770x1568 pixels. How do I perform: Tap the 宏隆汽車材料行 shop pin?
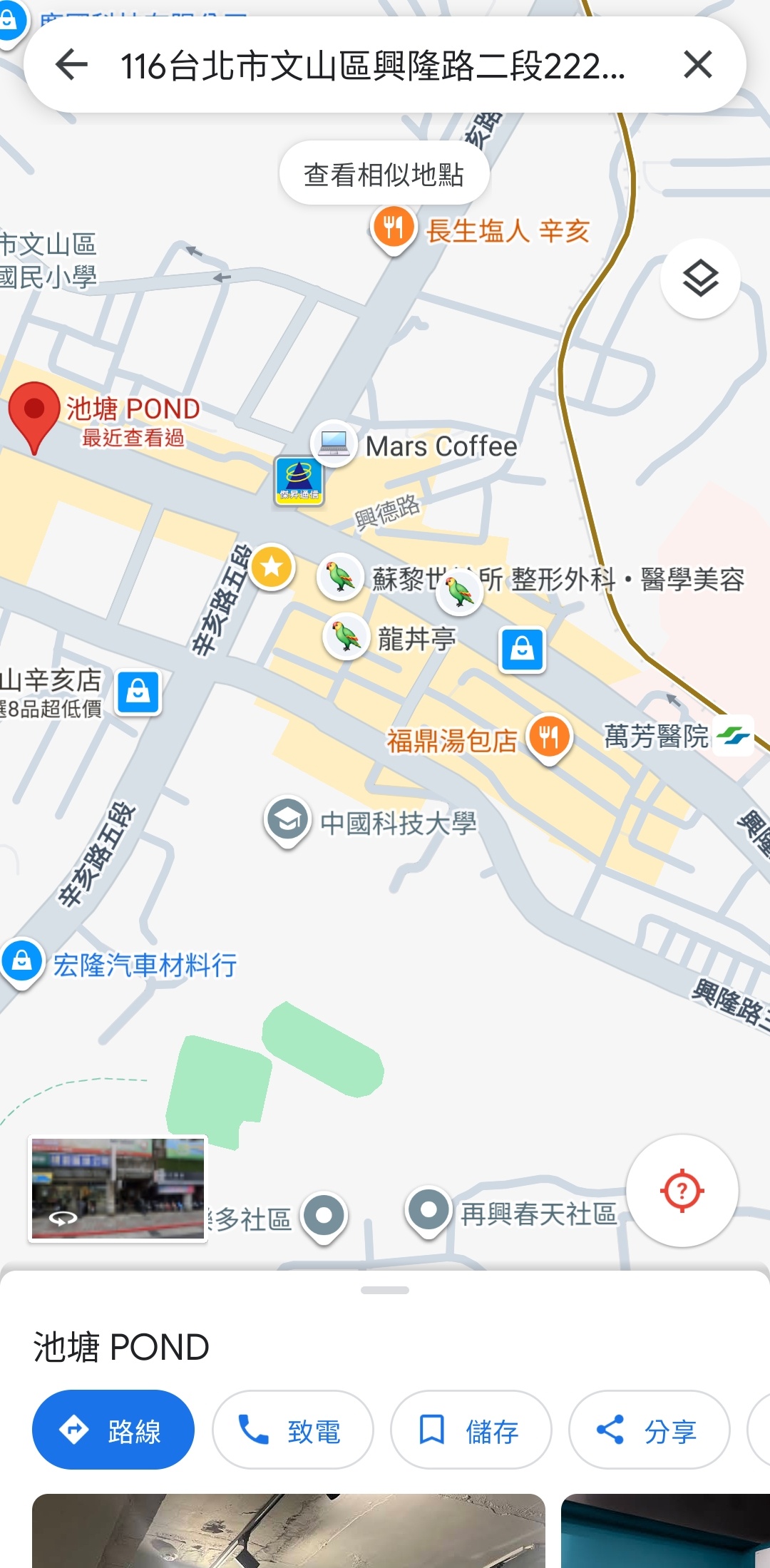(x=22, y=963)
